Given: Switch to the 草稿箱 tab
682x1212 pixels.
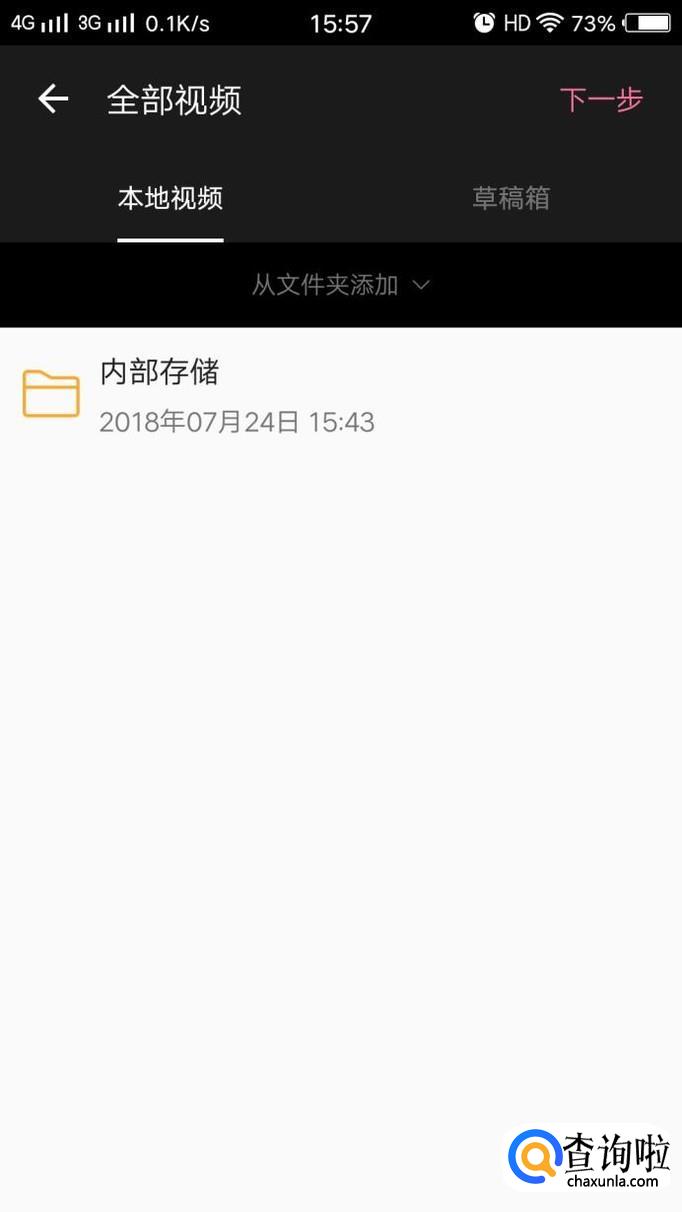Looking at the screenshot, I should click(x=511, y=198).
